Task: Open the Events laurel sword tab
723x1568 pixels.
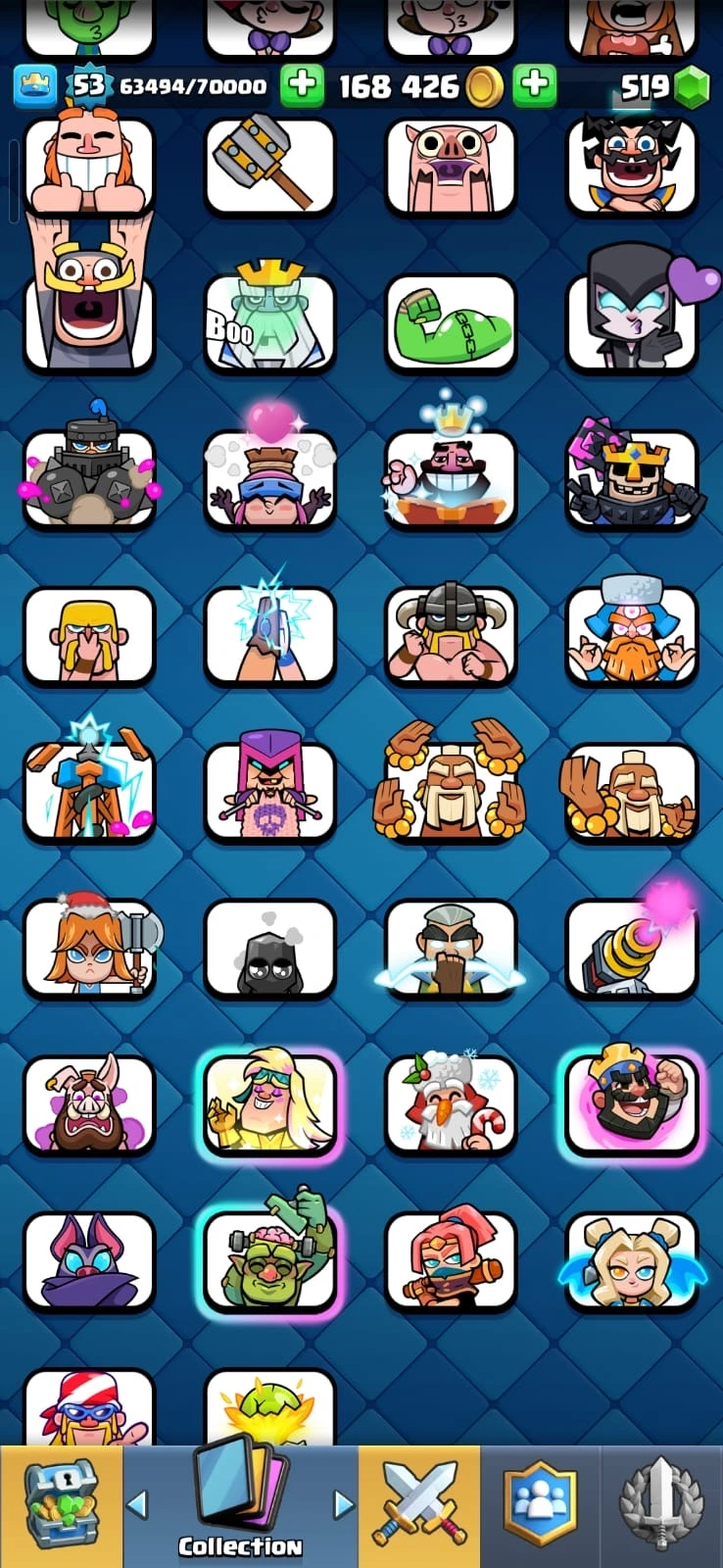Action: tap(662, 1504)
